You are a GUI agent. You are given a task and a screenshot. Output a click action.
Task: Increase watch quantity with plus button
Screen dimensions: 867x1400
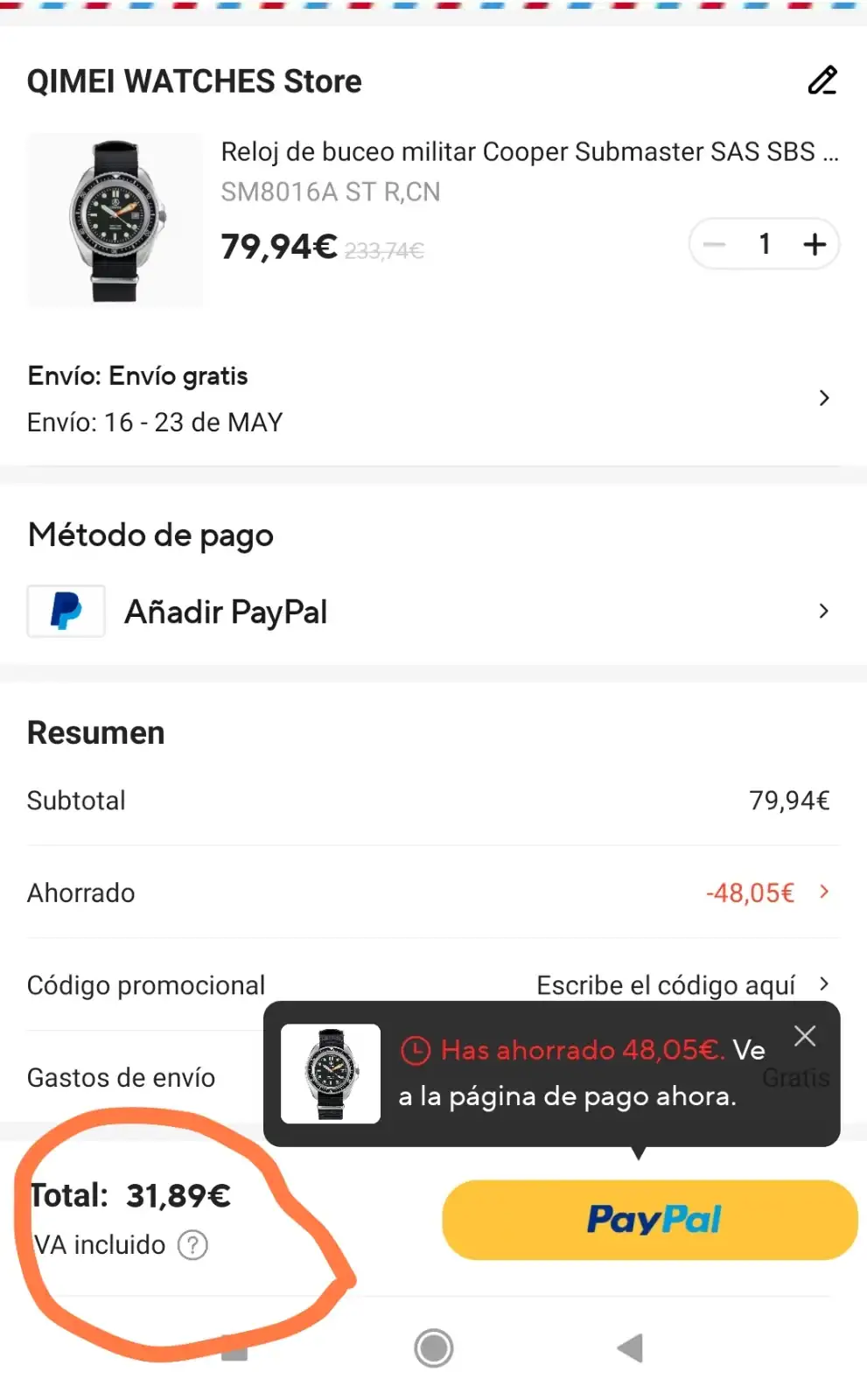(815, 244)
